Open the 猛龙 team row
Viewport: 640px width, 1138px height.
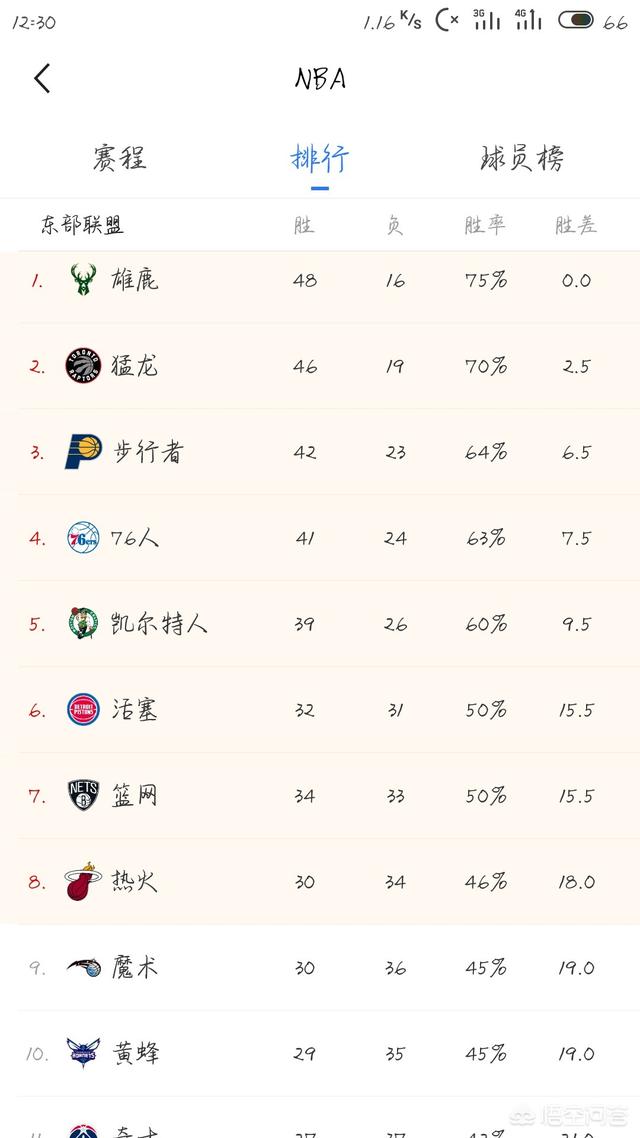point(134,367)
